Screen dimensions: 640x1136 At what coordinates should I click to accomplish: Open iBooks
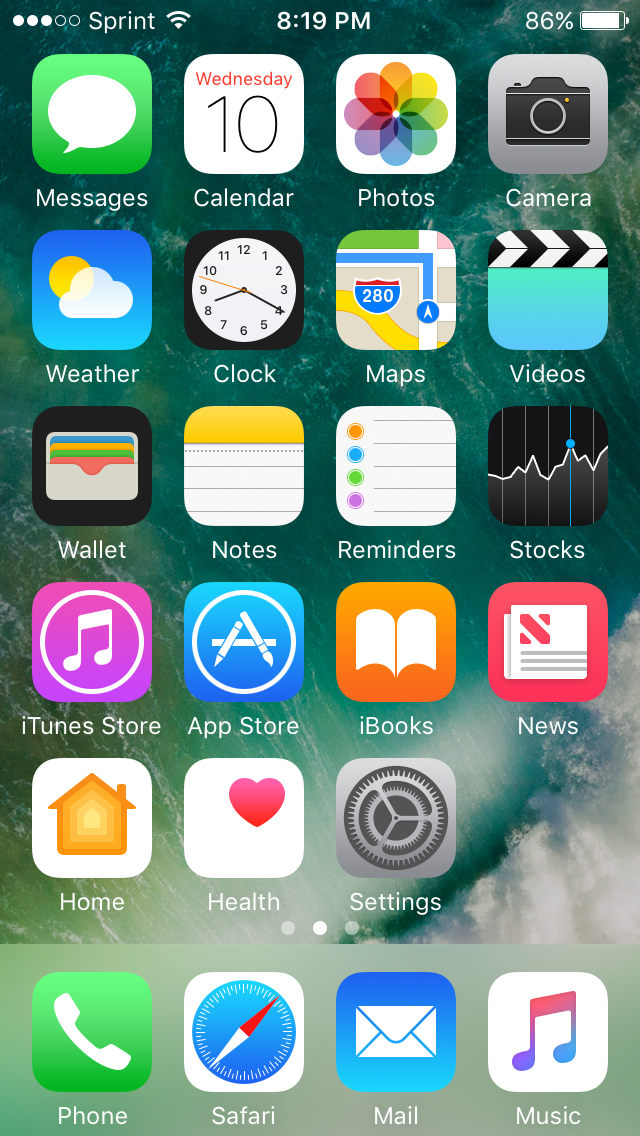point(396,642)
